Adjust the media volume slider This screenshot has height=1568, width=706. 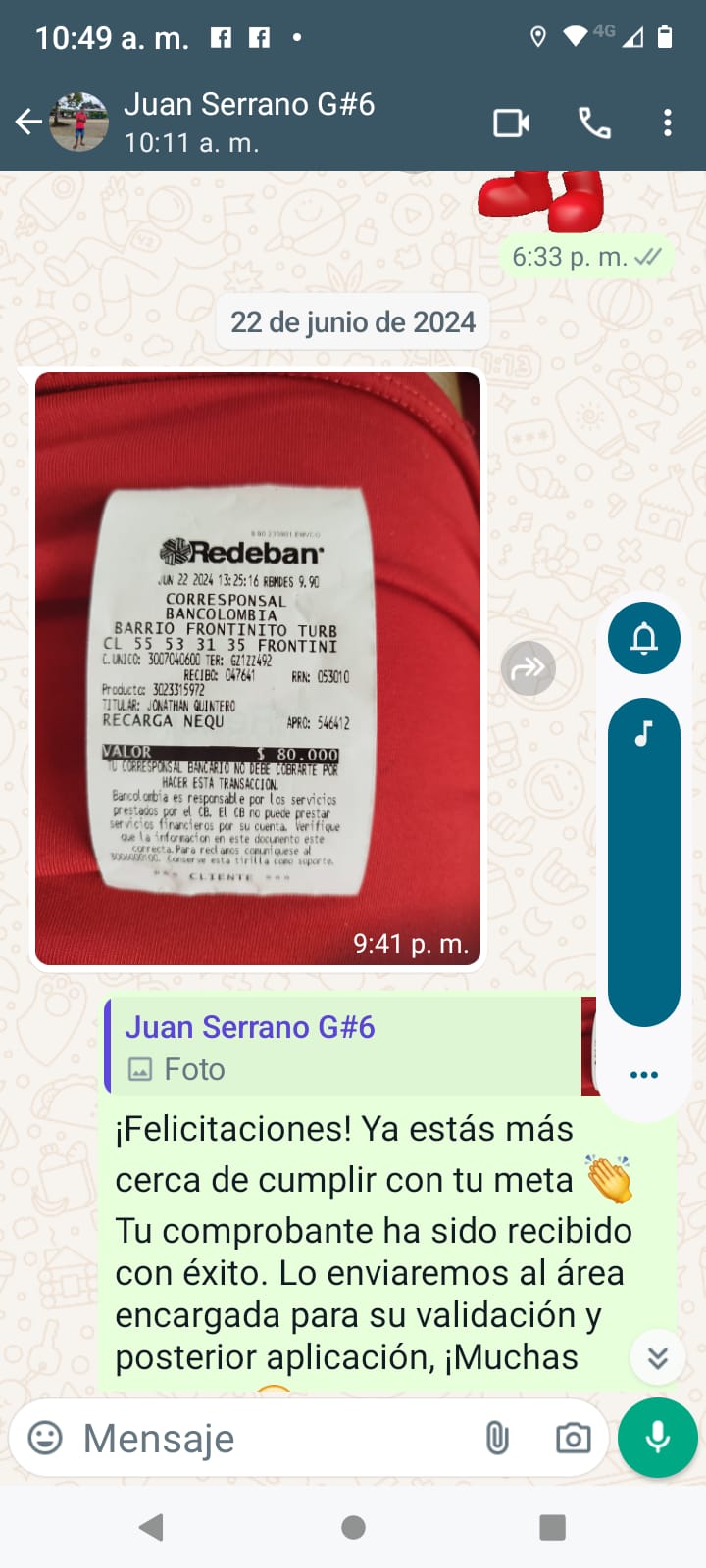(644, 862)
